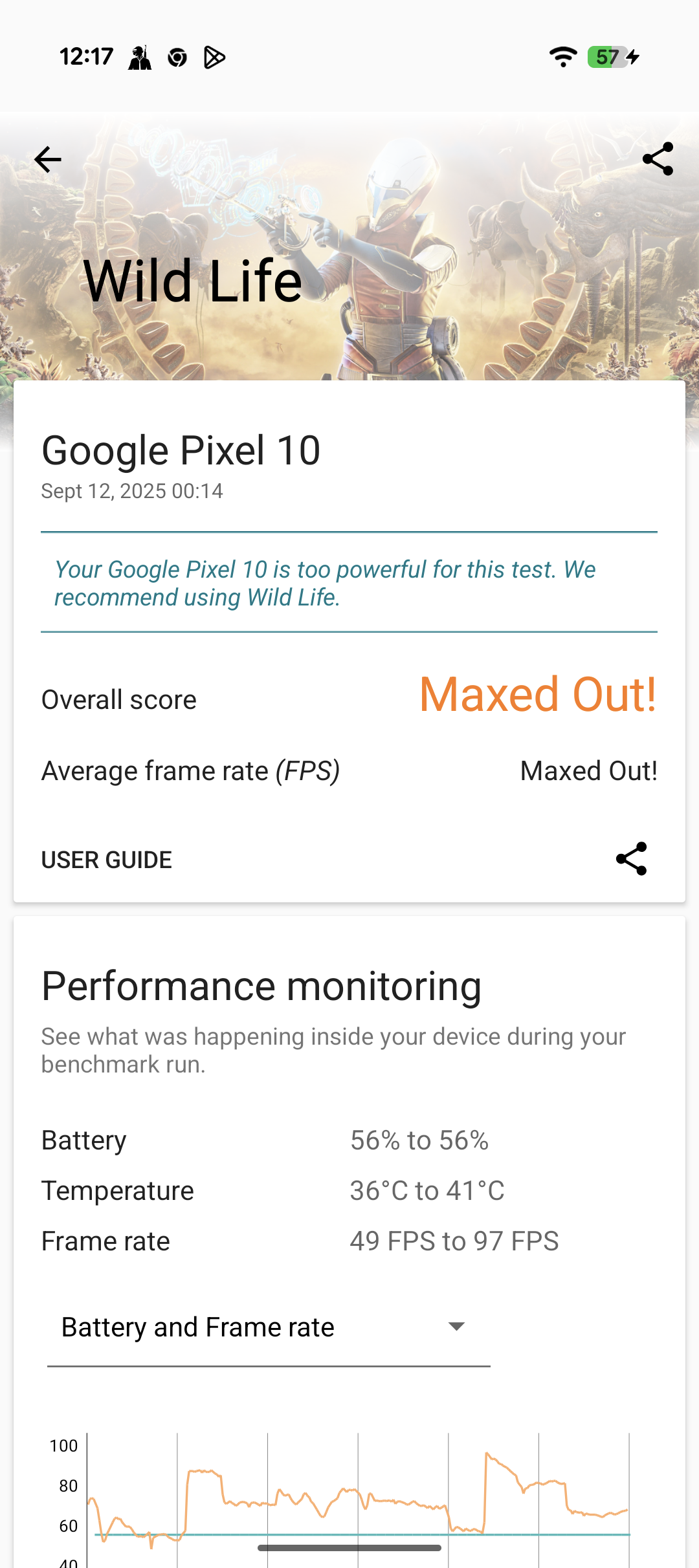Go back using the top arrow
Image resolution: width=699 pixels, height=1568 pixels.
coord(47,160)
